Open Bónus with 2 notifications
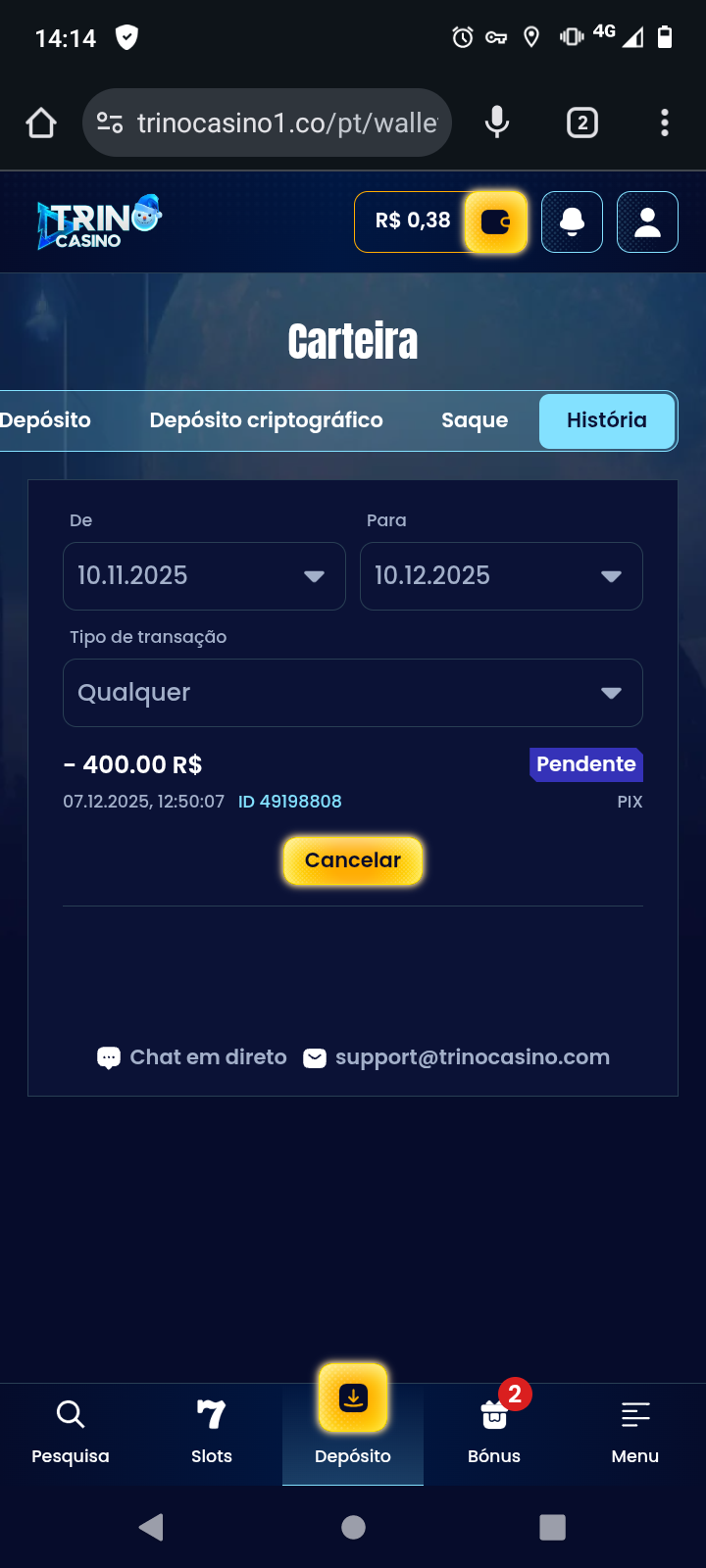The image size is (706, 1568). point(494,1432)
